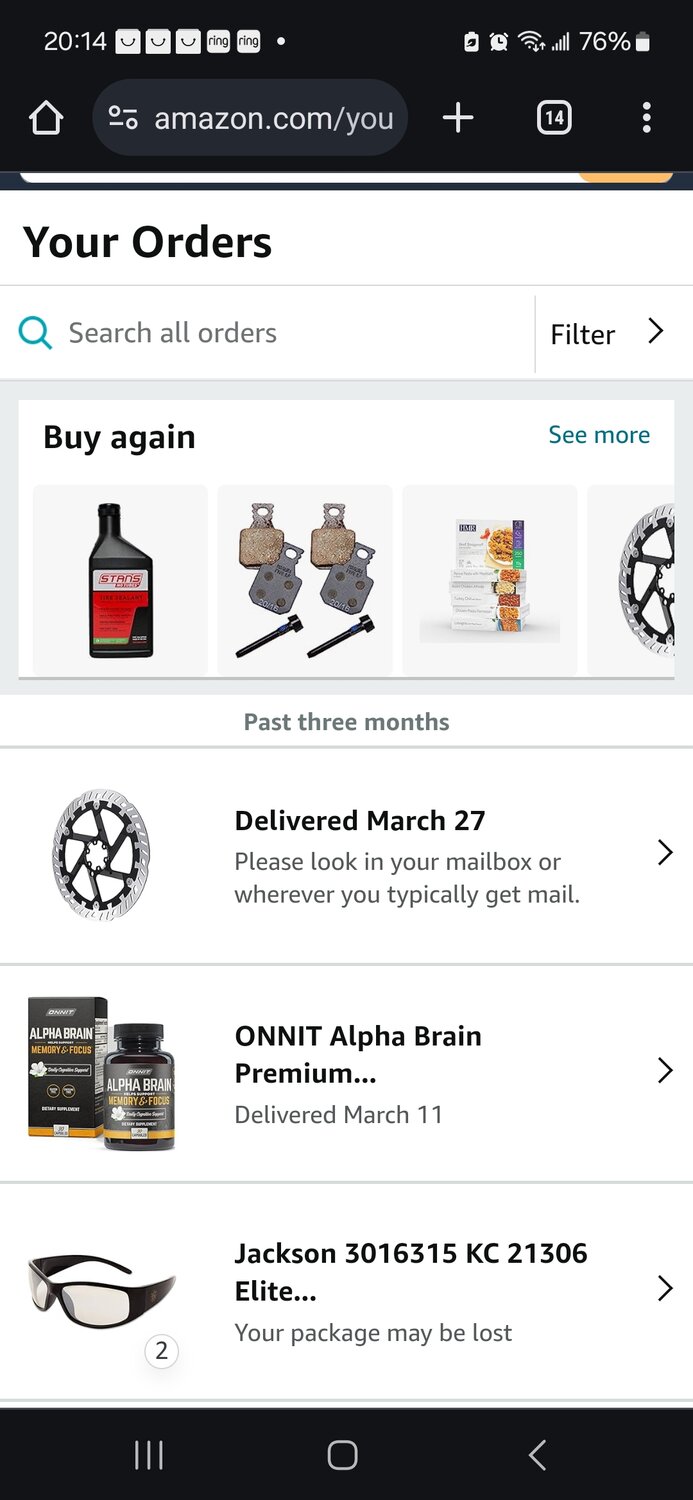Image resolution: width=693 pixels, height=1500 pixels.
Task: Tap the system back button
Action: (537, 1455)
